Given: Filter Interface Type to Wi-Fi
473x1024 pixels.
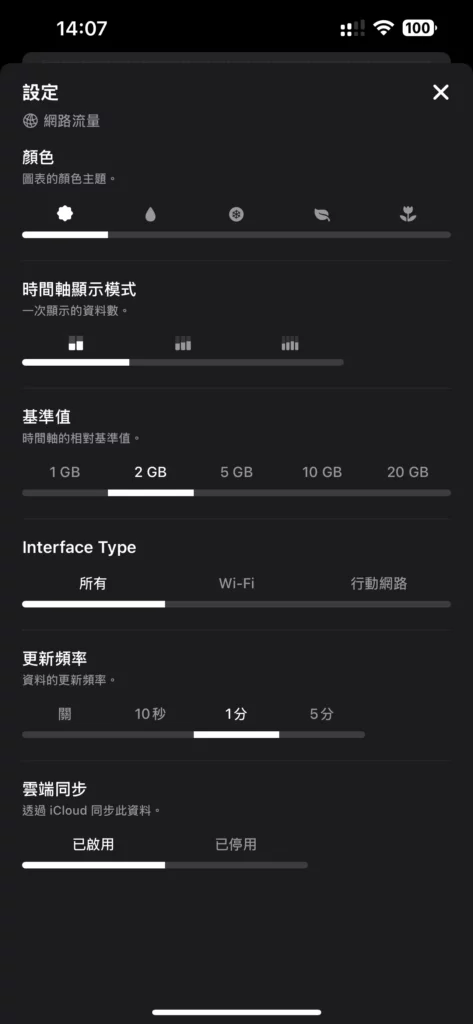Looking at the screenshot, I should pyautogui.click(x=236, y=584).
